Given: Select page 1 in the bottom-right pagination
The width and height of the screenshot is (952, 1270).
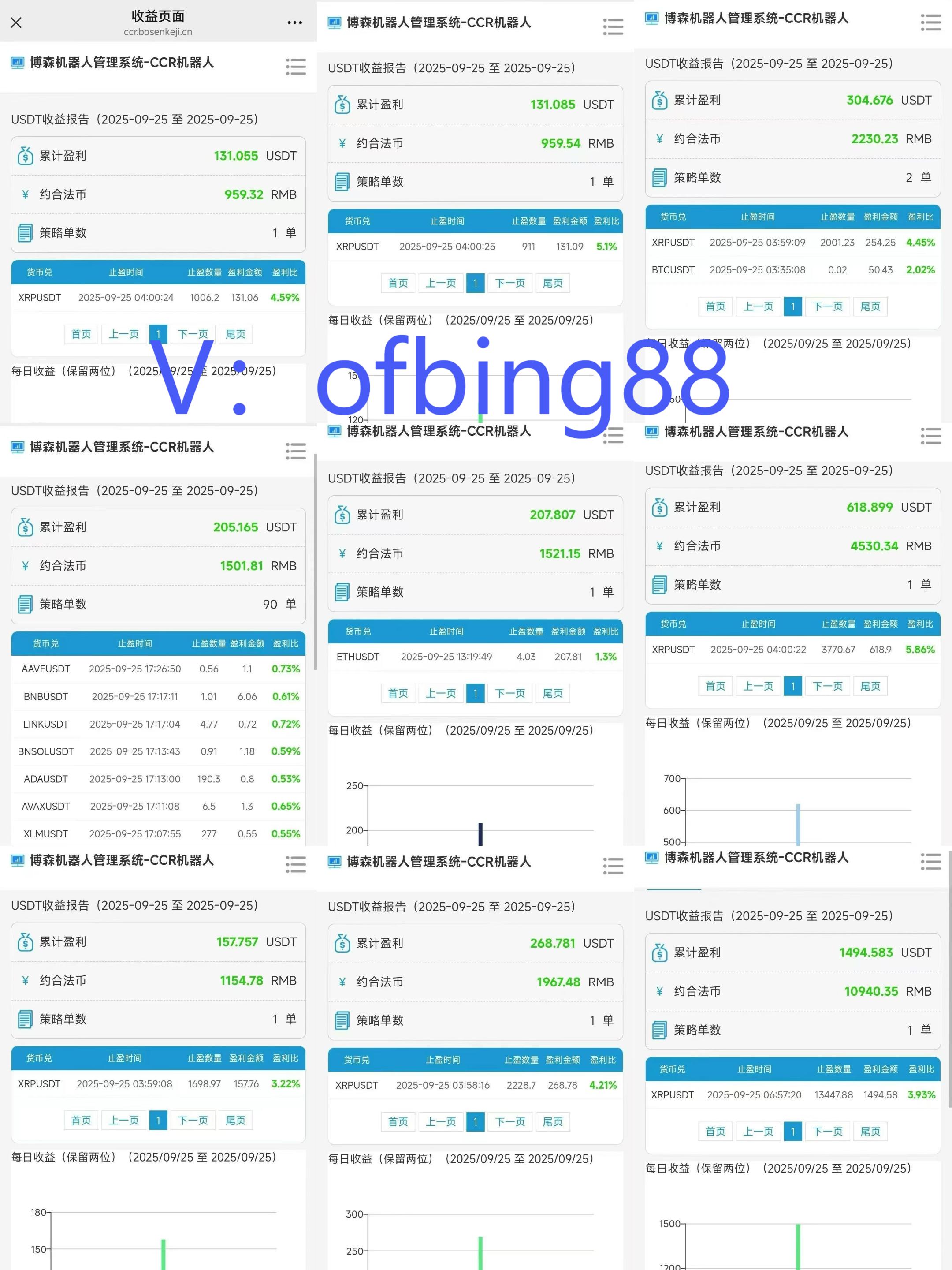Looking at the screenshot, I should pyautogui.click(x=792, y=1131).
